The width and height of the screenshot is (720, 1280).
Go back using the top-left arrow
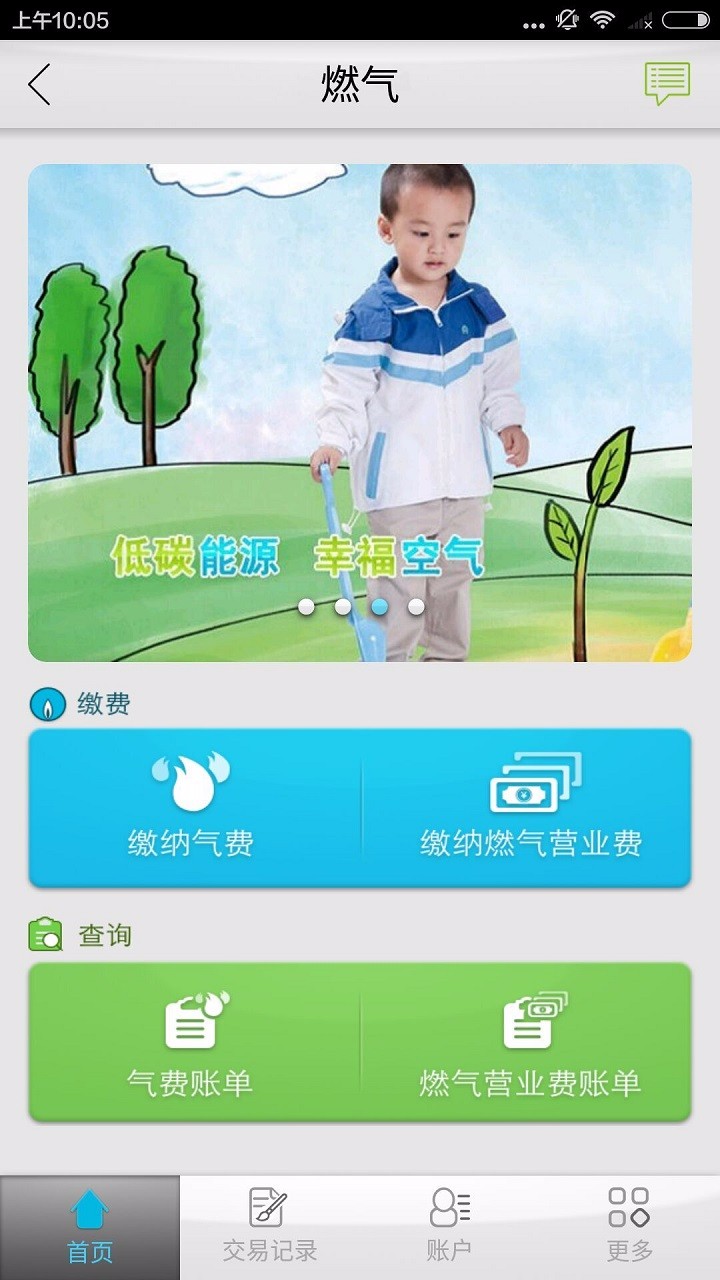(x=40, y=85)
